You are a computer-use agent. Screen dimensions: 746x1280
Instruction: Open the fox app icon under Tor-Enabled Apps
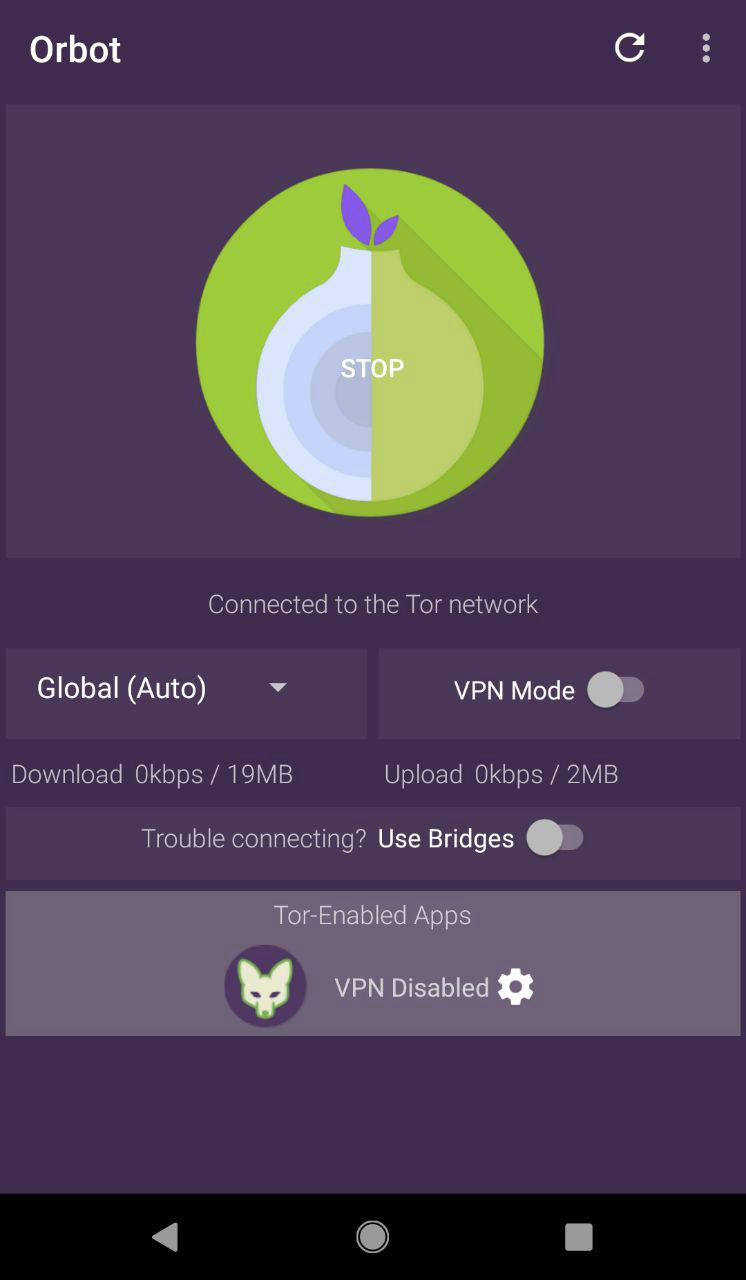[x=265, y=986]
